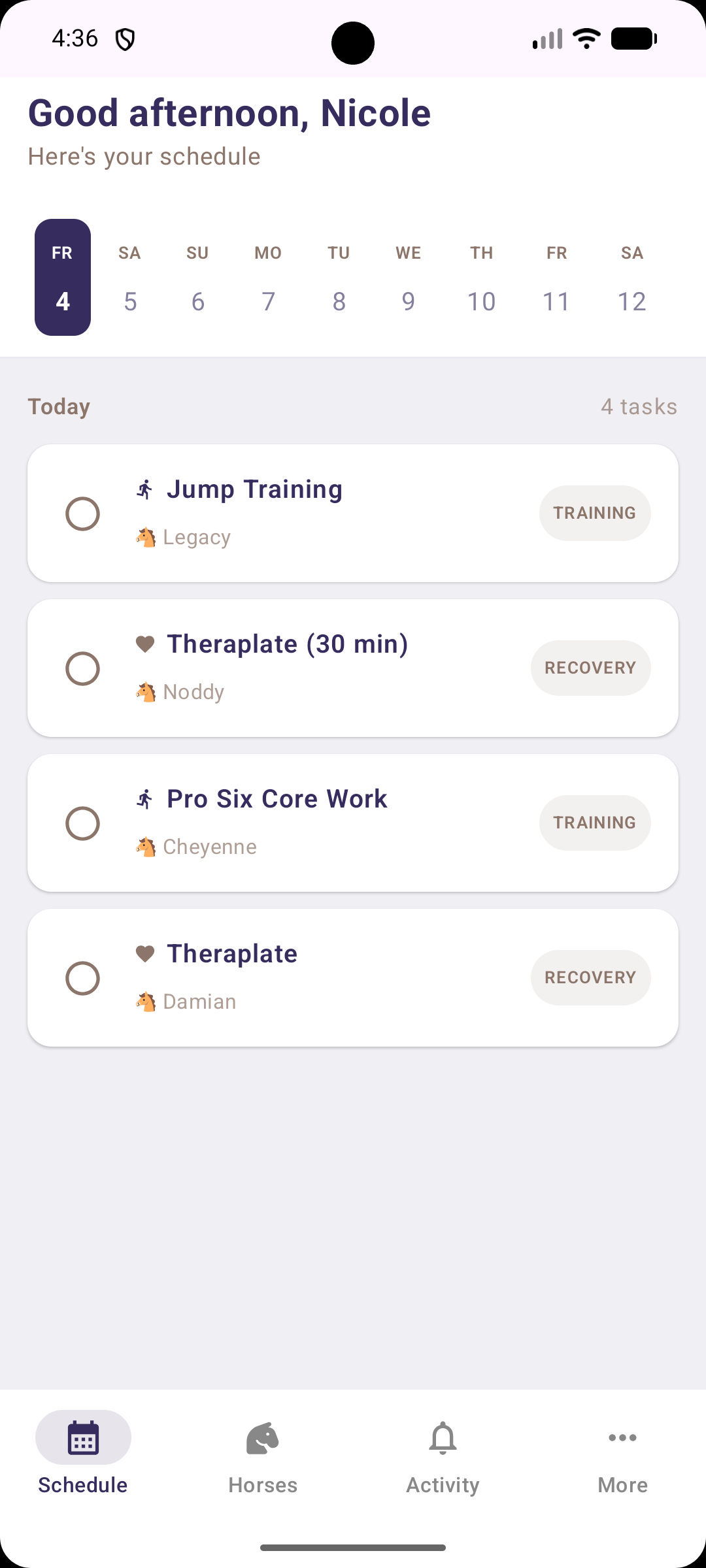The width and height of the screenshot is (706, 1568).
Task: Tick the Theraplate task for Damian
Action: coord(83,978)
